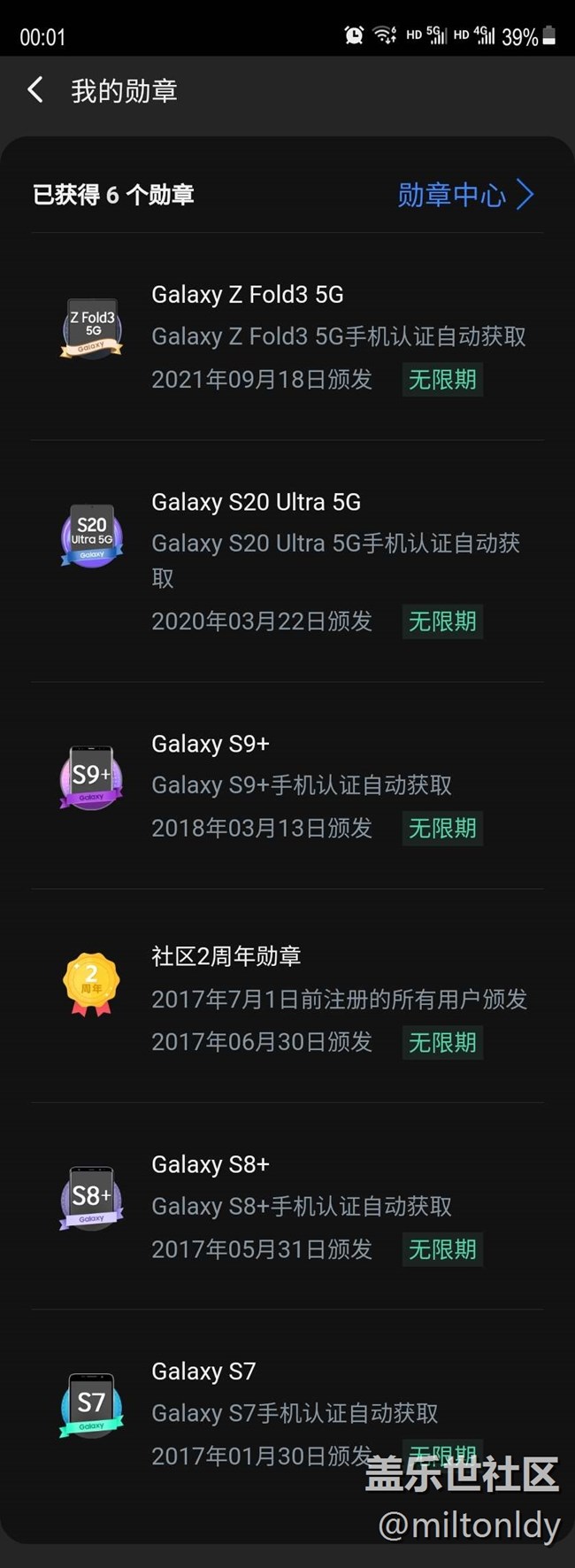Image resolution: width=575 pixels, height=1568 pixels.
Task: View the Galaxy S9+ badge details
Action: coord(287,784)
